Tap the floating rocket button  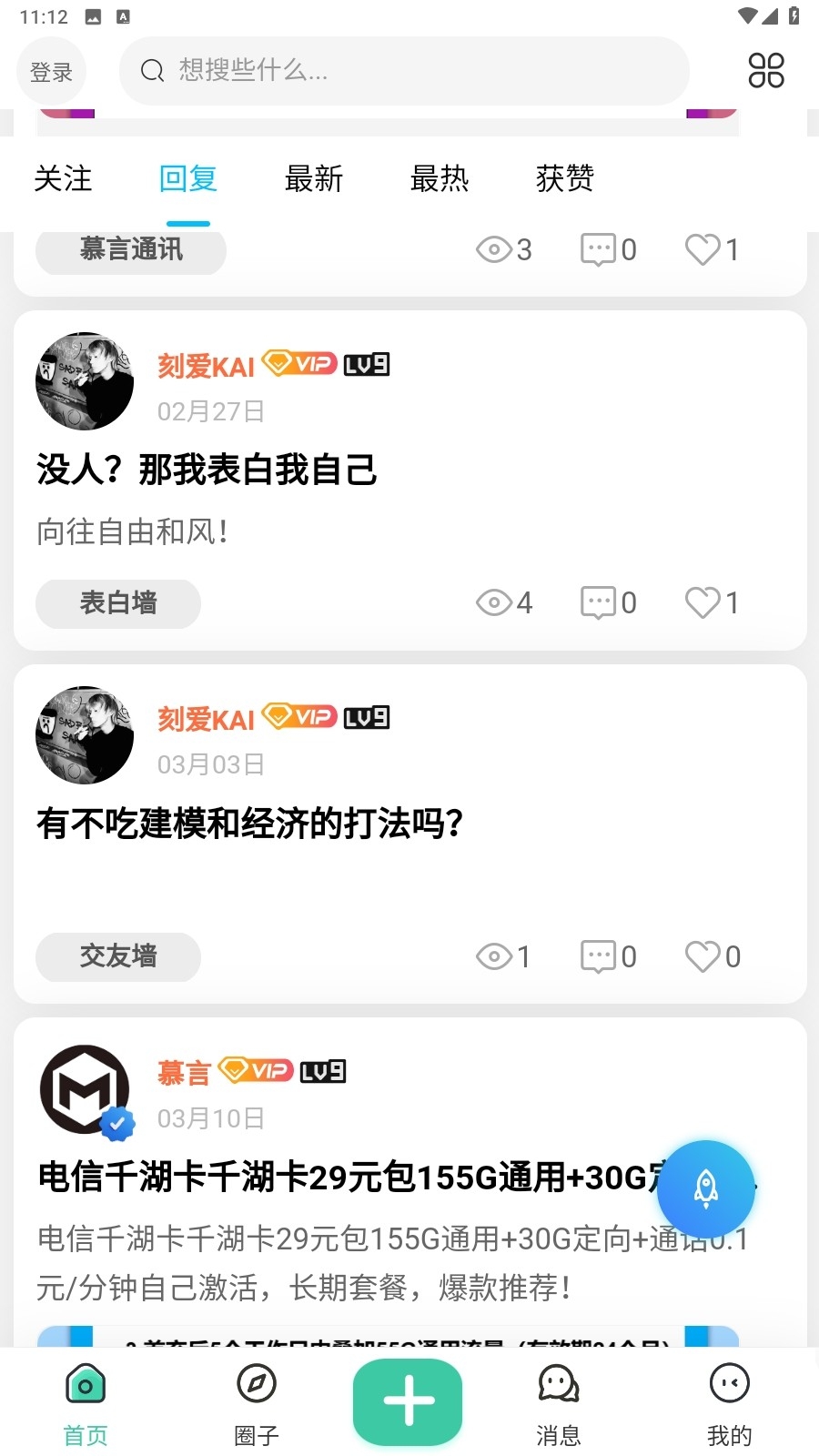pos(705,1188)
